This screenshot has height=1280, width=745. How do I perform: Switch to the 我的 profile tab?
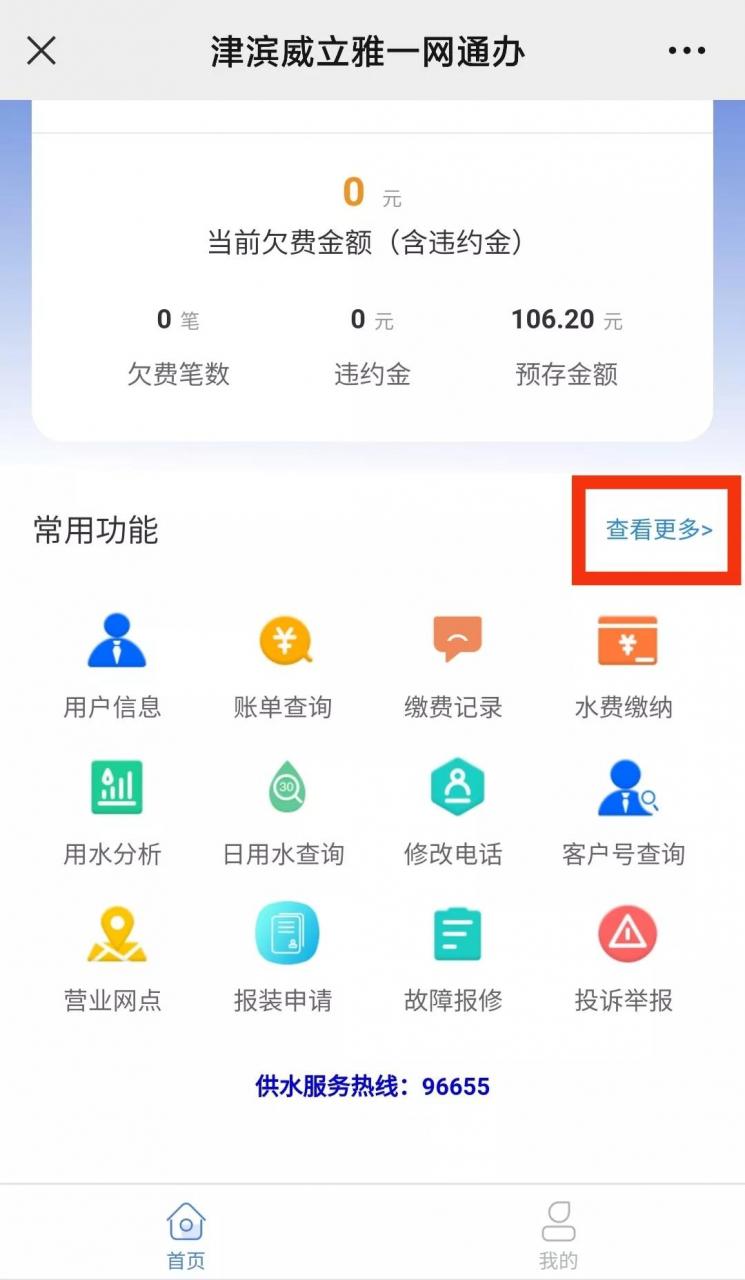558,1232
